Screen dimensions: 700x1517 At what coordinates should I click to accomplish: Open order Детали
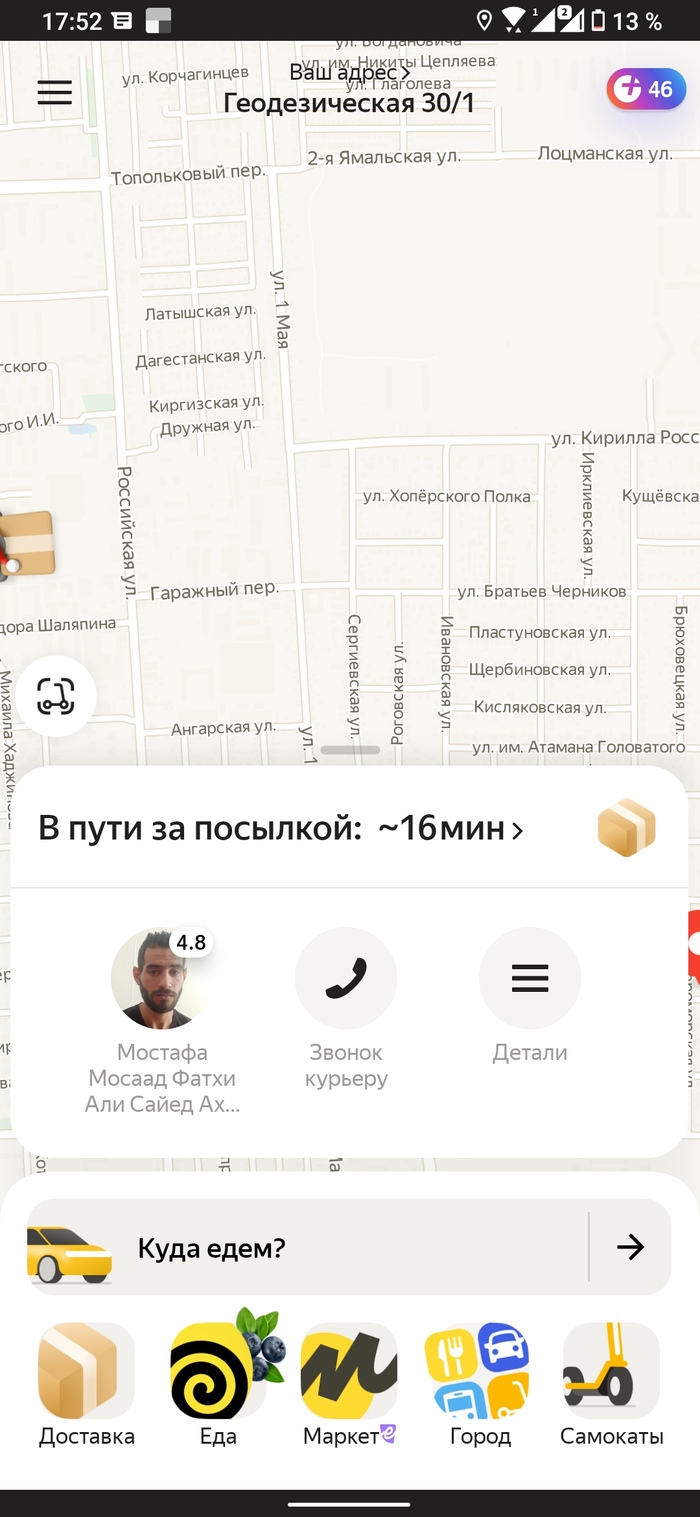point(530,978)
